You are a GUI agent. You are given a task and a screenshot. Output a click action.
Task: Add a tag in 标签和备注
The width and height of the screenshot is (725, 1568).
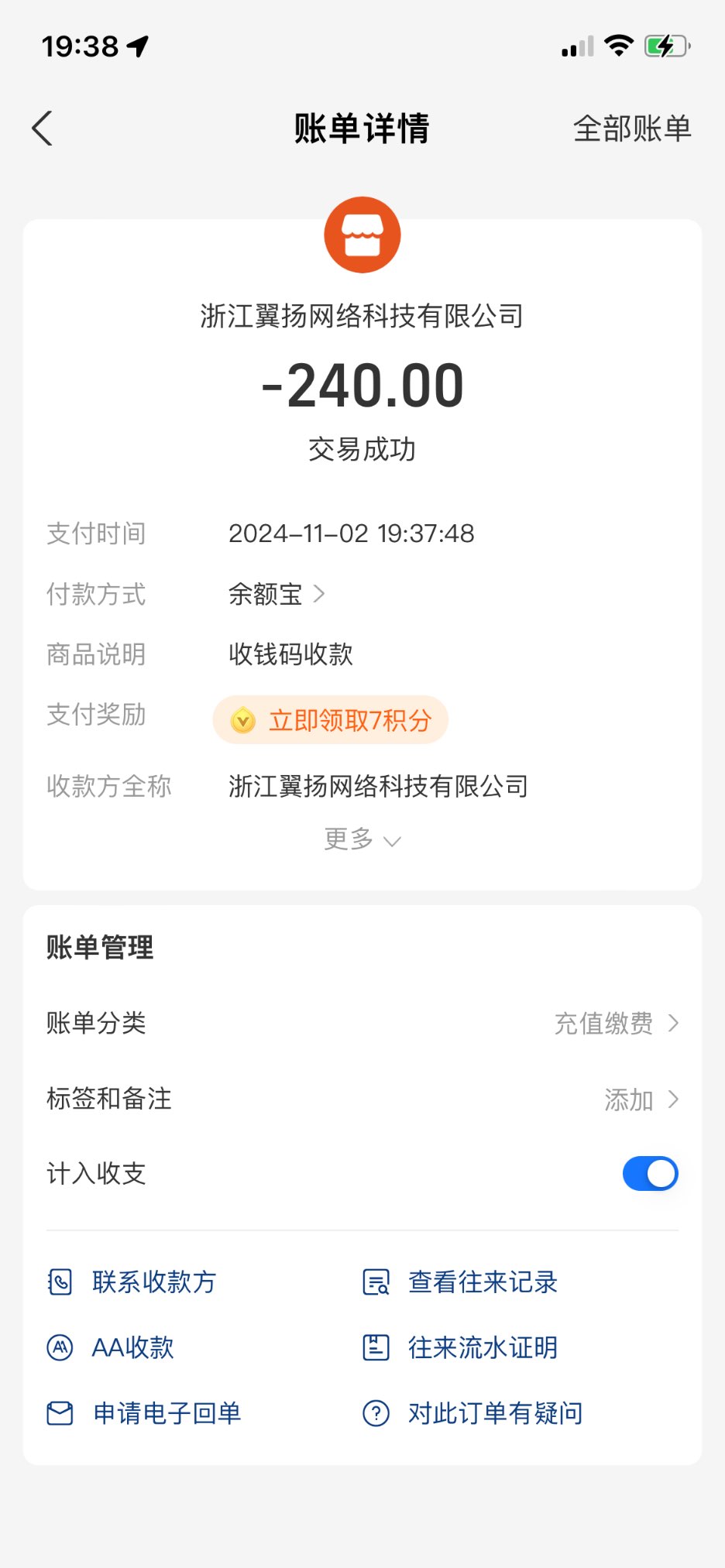pos(640,1100)
